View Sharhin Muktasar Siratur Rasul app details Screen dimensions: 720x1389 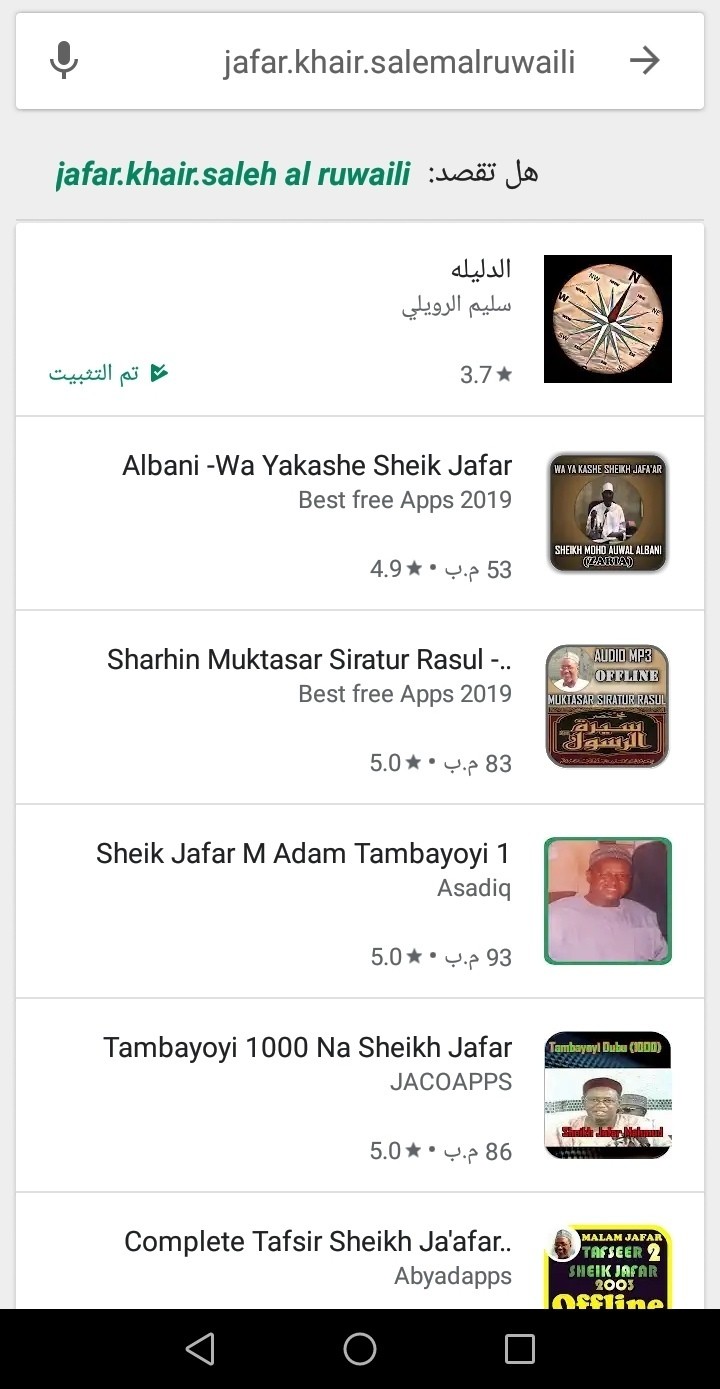click(360, 707)
